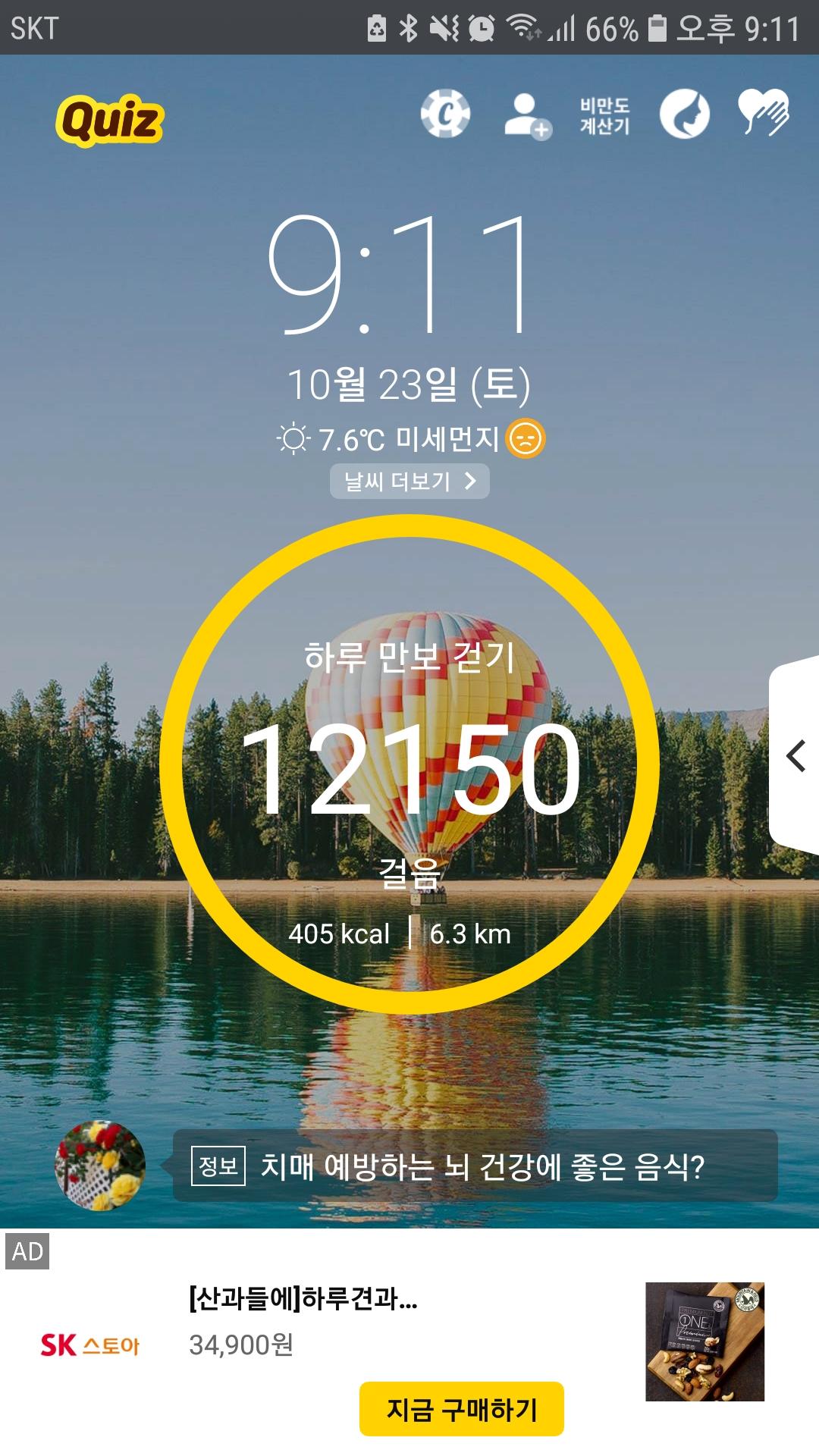Image resolution: width=819 pixels, height=1456 pixels.
Task: Open the yellow step counter circle
Action: [409, 764]
